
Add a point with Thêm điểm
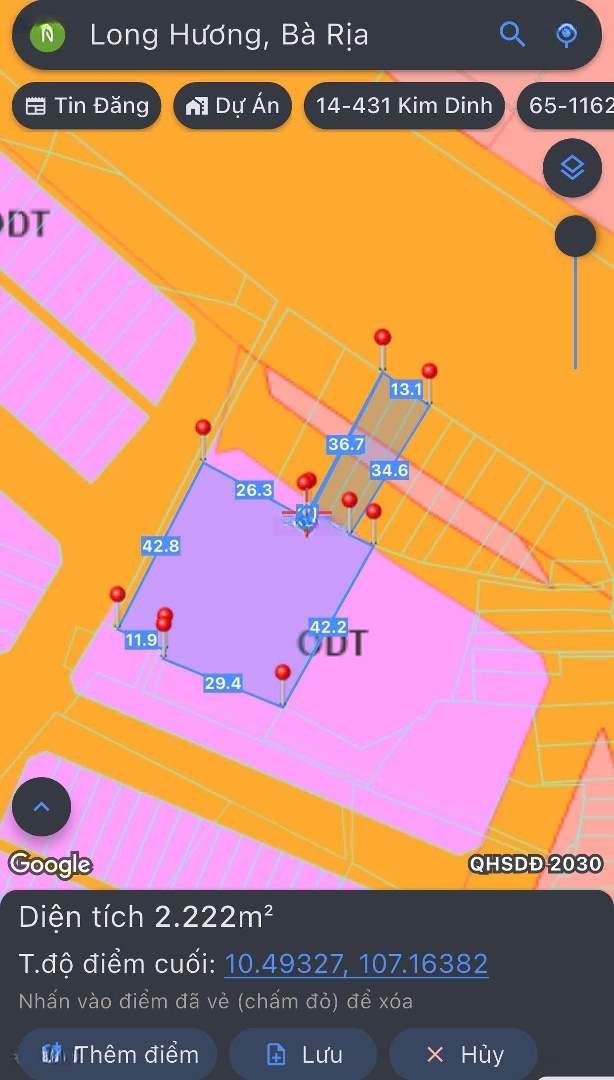click(x=120, y=1054)
